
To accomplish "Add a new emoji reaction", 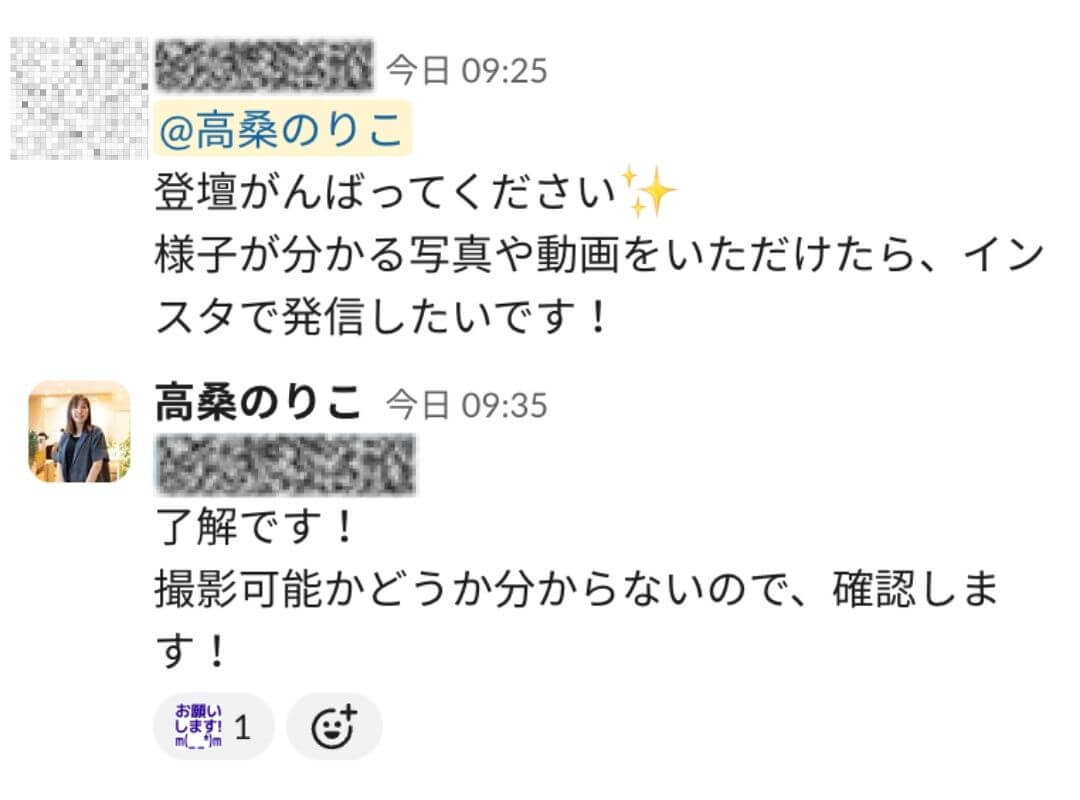I will tap(334, 726).
